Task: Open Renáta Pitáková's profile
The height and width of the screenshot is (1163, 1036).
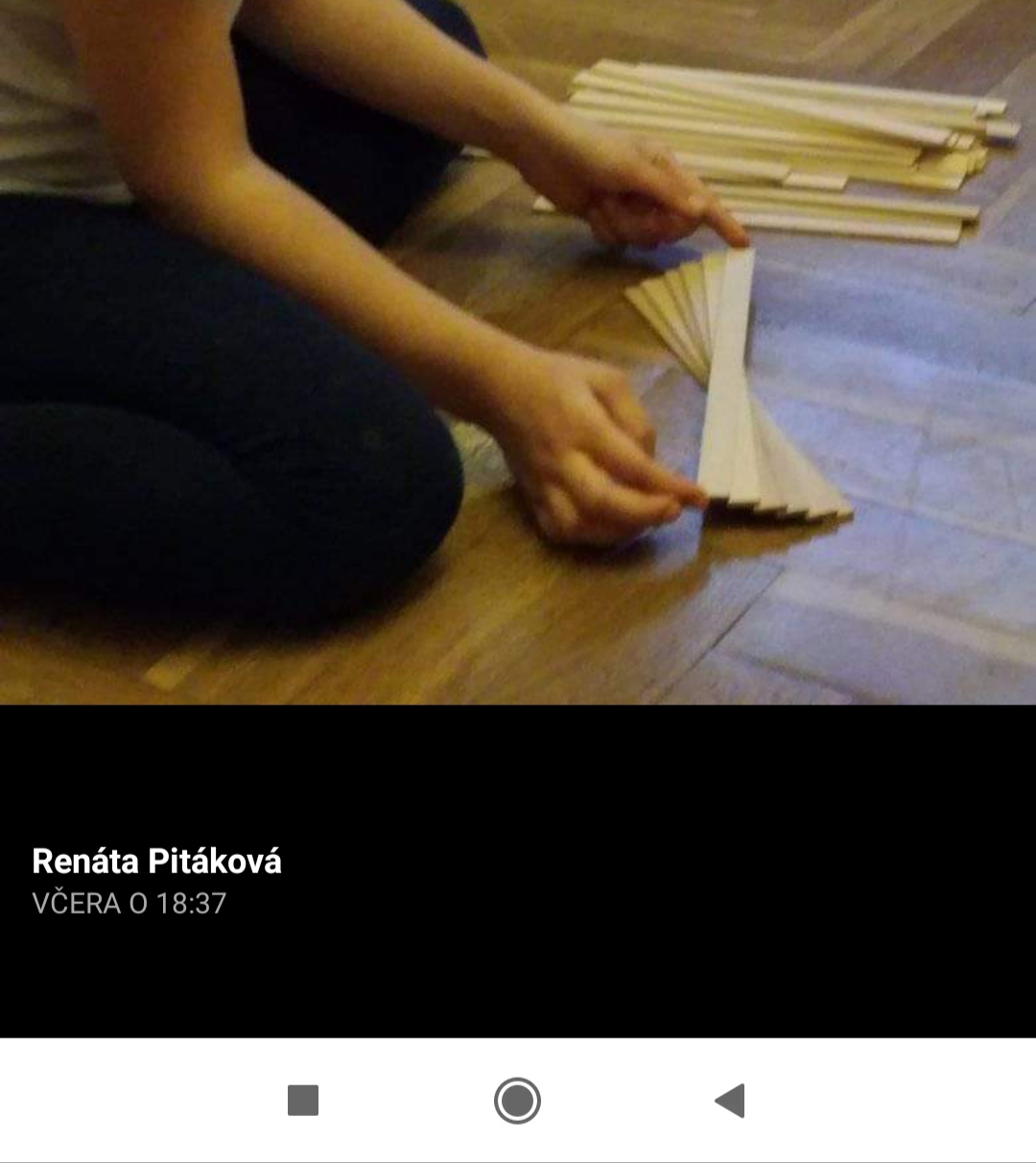Action: pos(156,861)
